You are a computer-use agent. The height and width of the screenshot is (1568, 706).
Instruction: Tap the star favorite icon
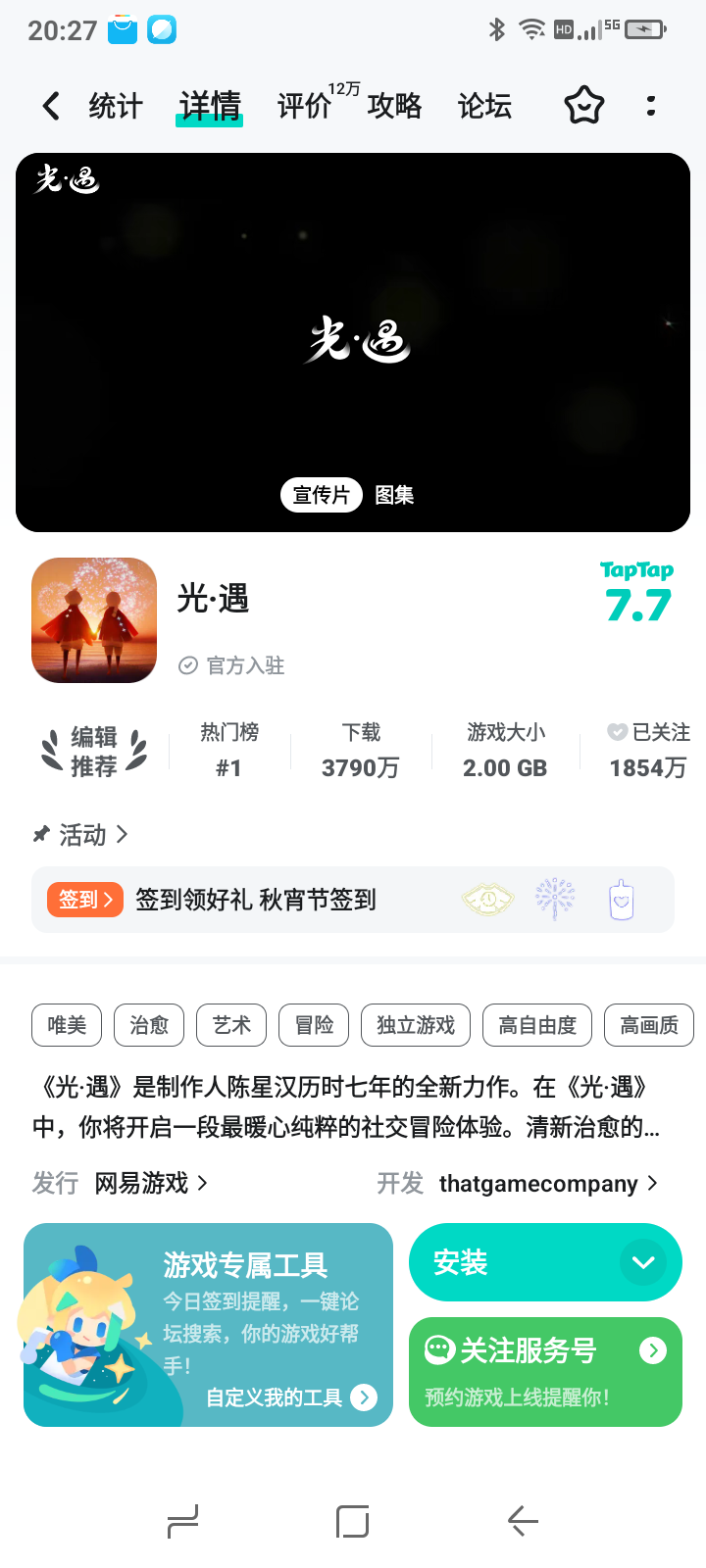583,106
